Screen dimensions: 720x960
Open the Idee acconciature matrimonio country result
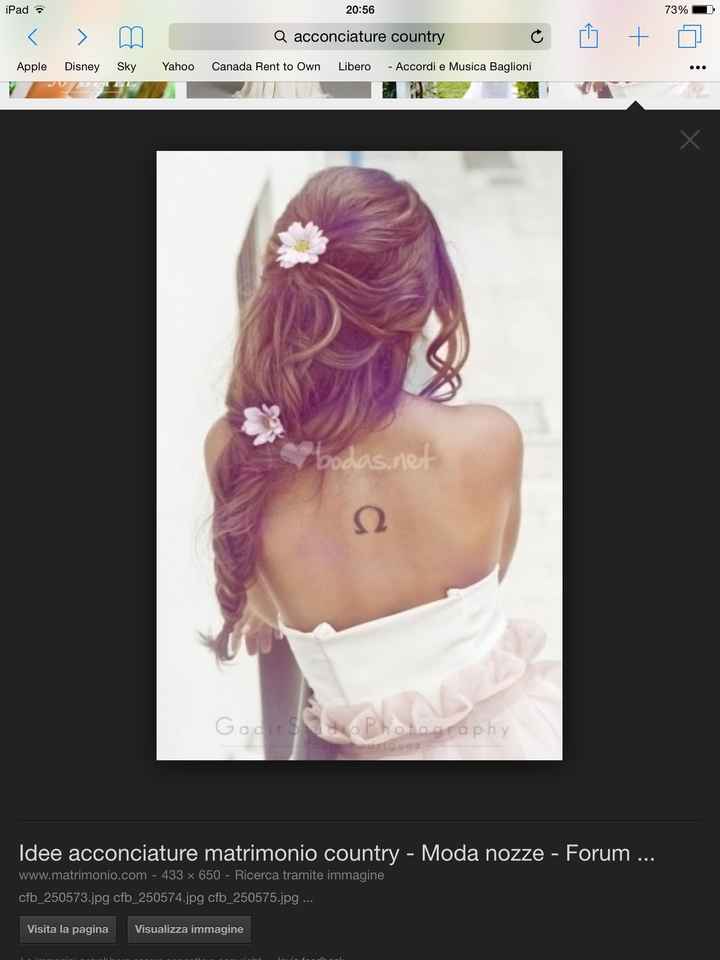(x=337, y=853)
